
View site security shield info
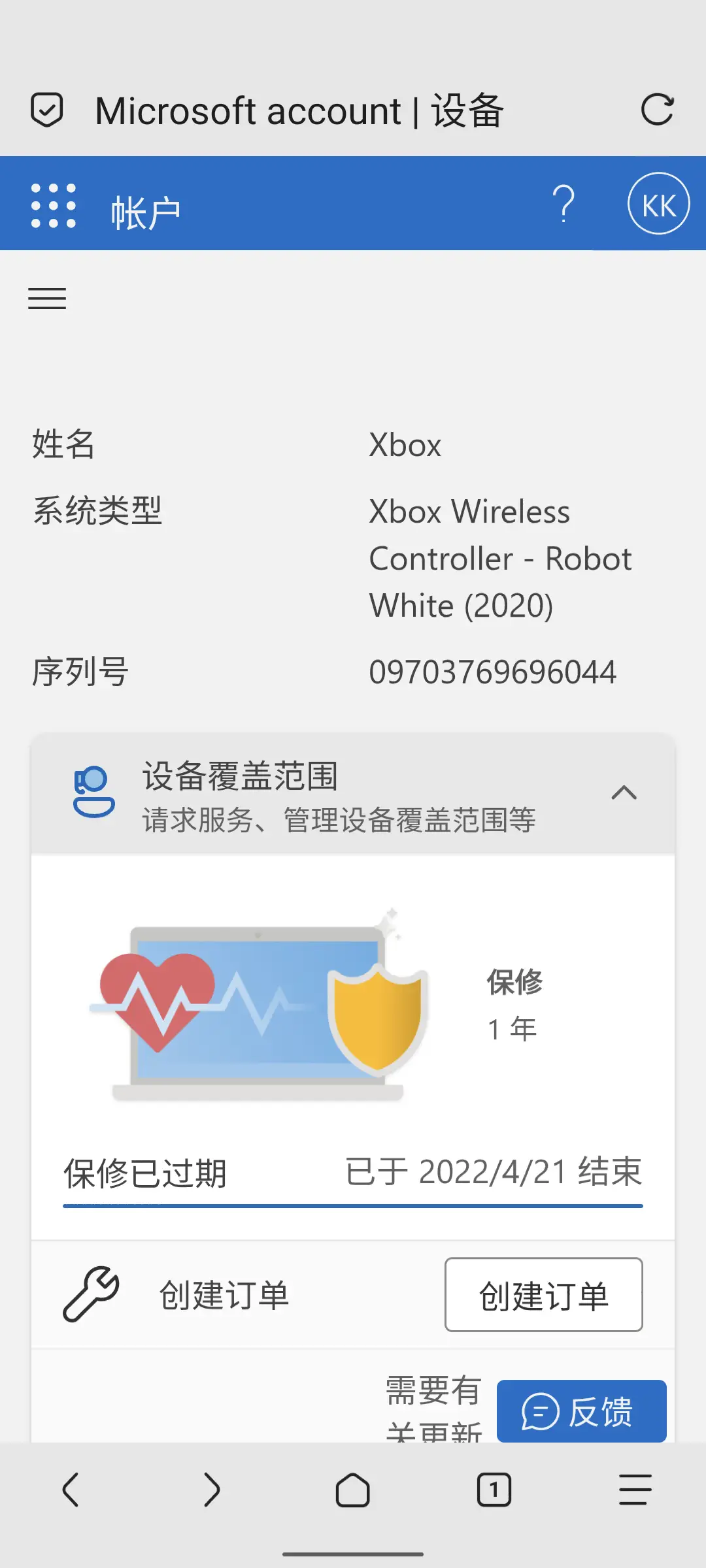(x=47, y=110)
